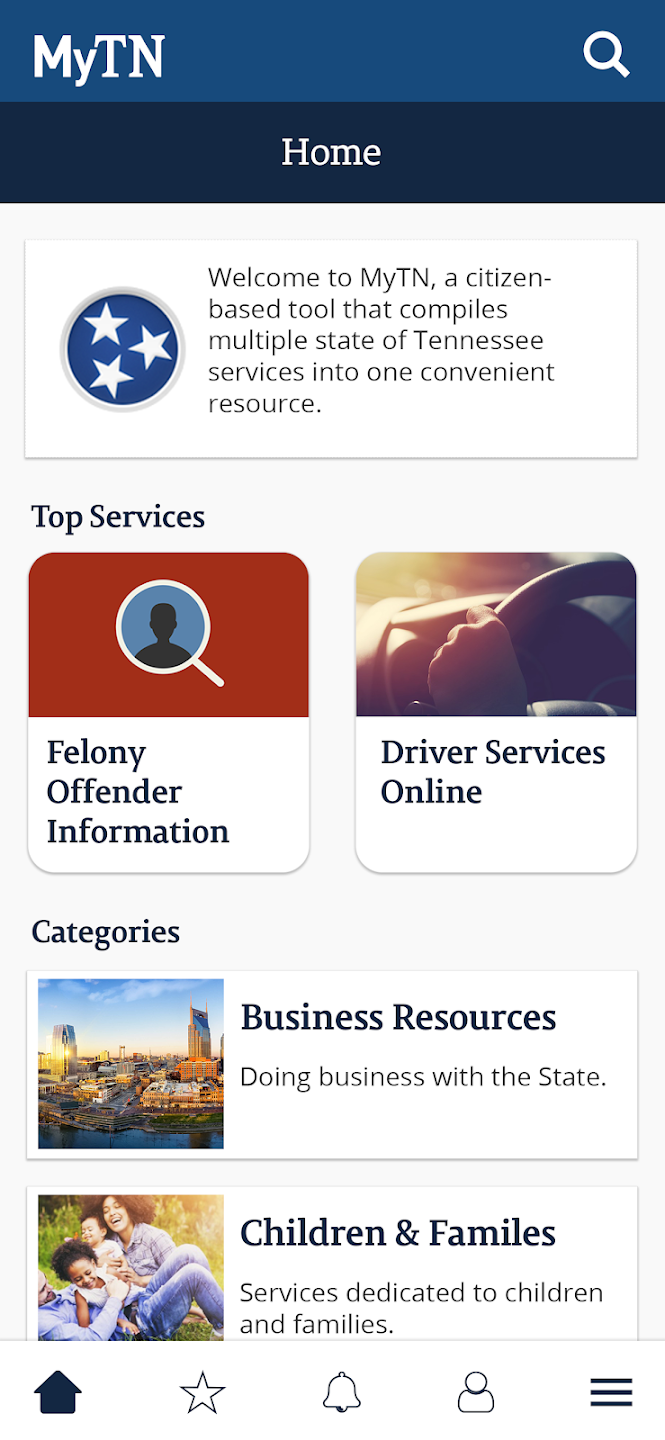Open the hamburger menu
This screenshot has height=1440, width=665.
pos(610,1392)
